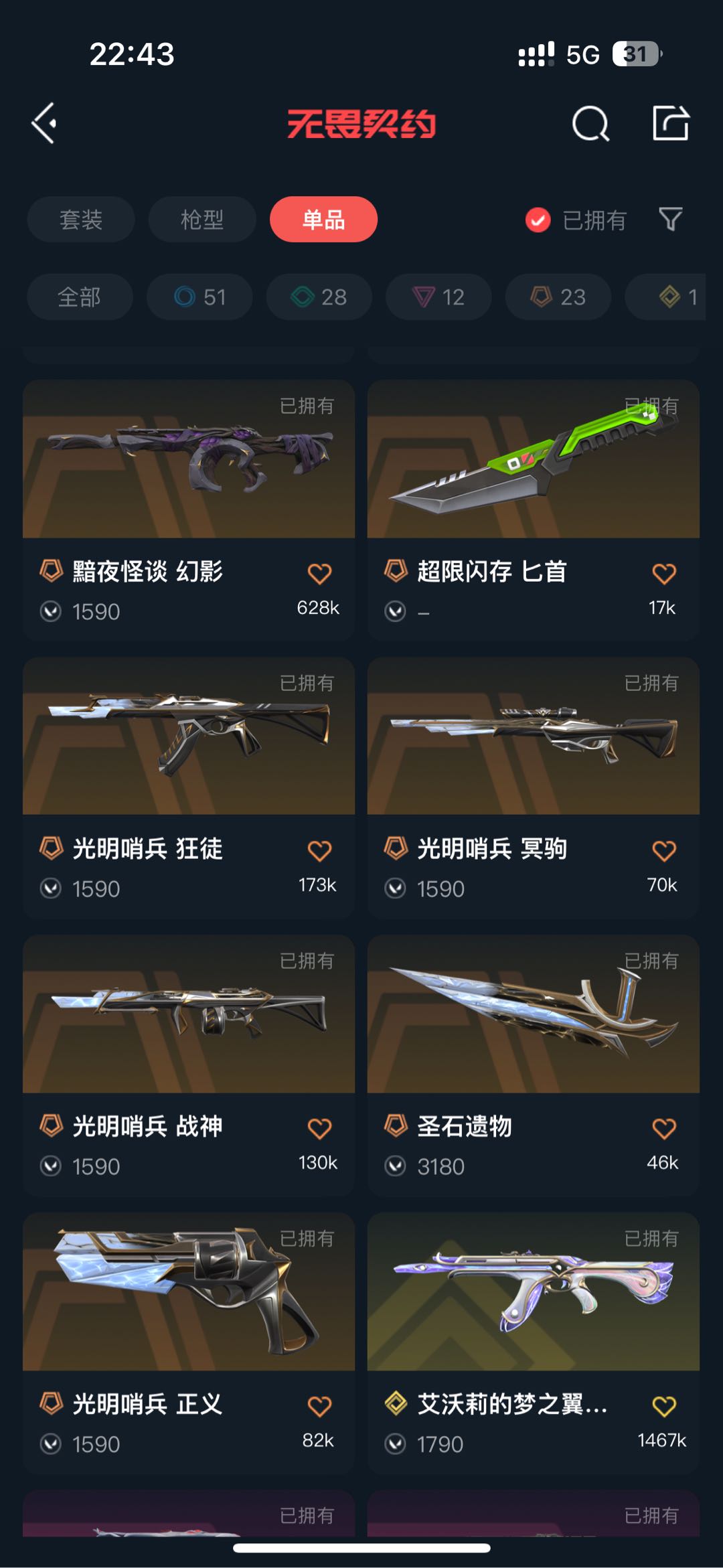Switch to the 枪型 tab

202,219
